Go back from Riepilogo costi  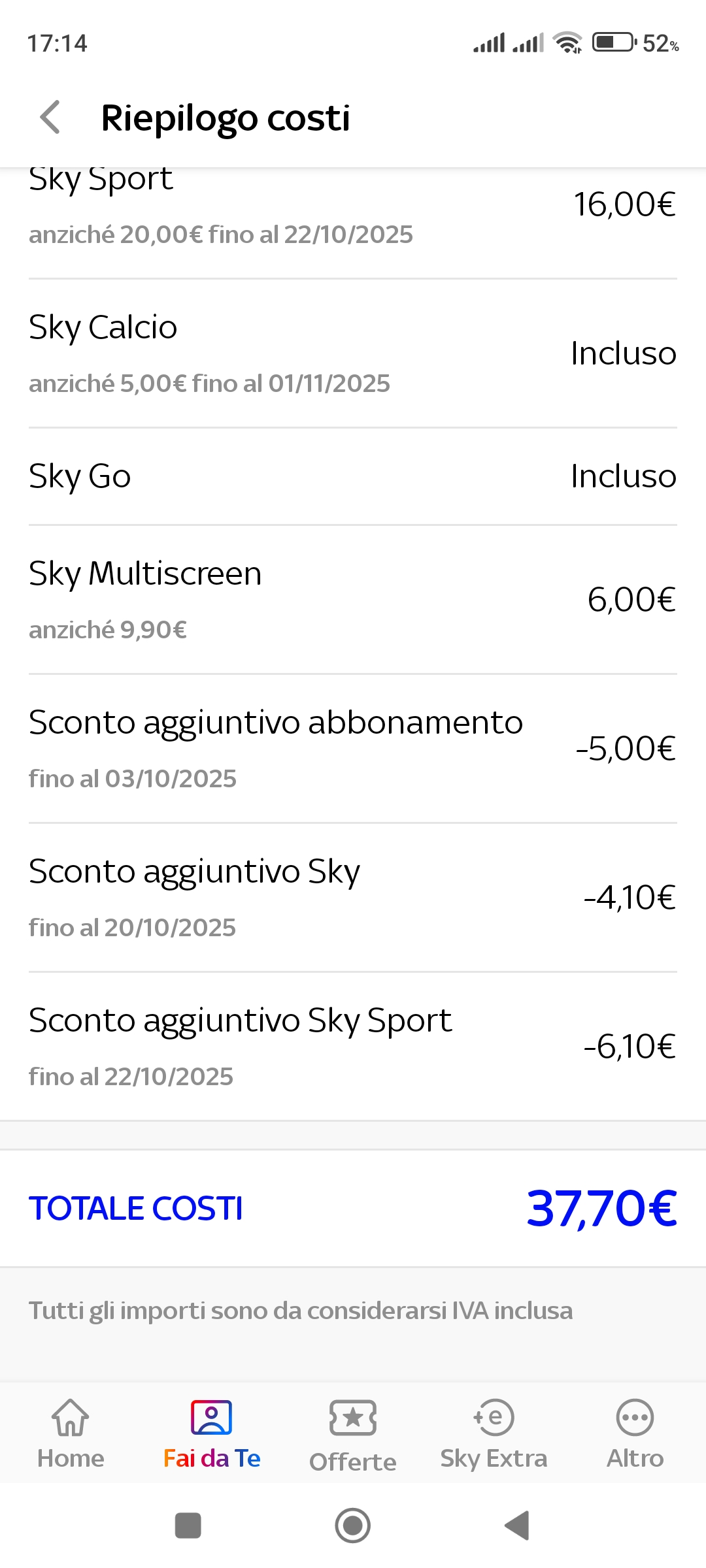pyautogui.click(x=50, y=118)
